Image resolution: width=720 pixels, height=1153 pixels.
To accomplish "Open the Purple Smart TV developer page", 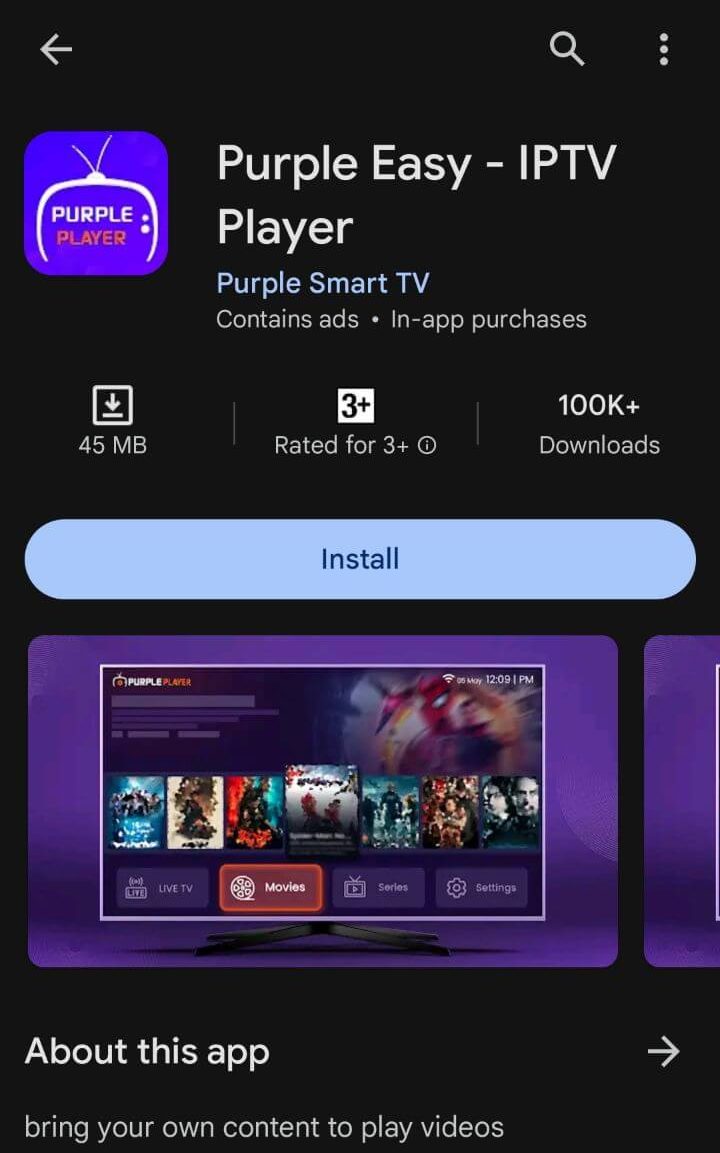I will [322, 283].
